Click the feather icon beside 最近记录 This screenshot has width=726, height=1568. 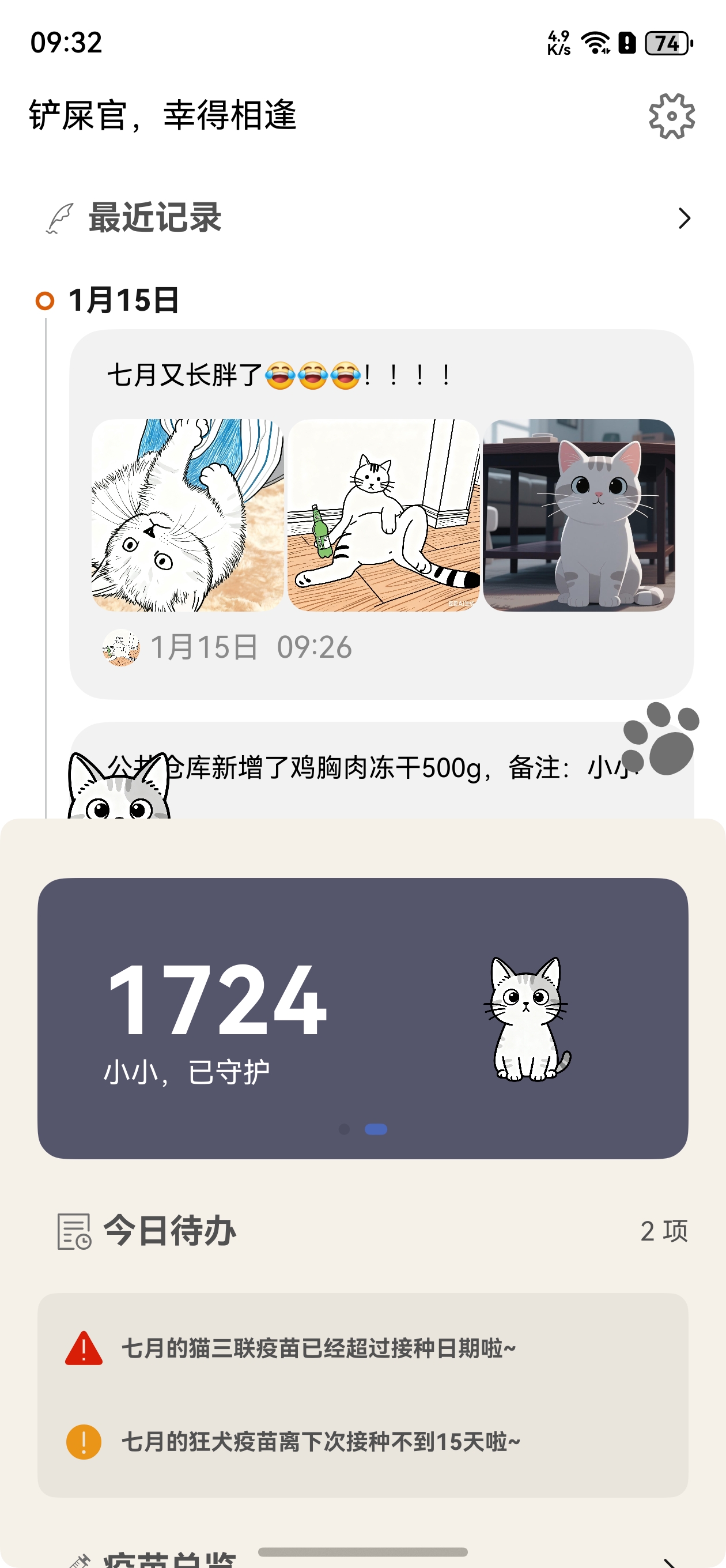click(x=60, y=217)
